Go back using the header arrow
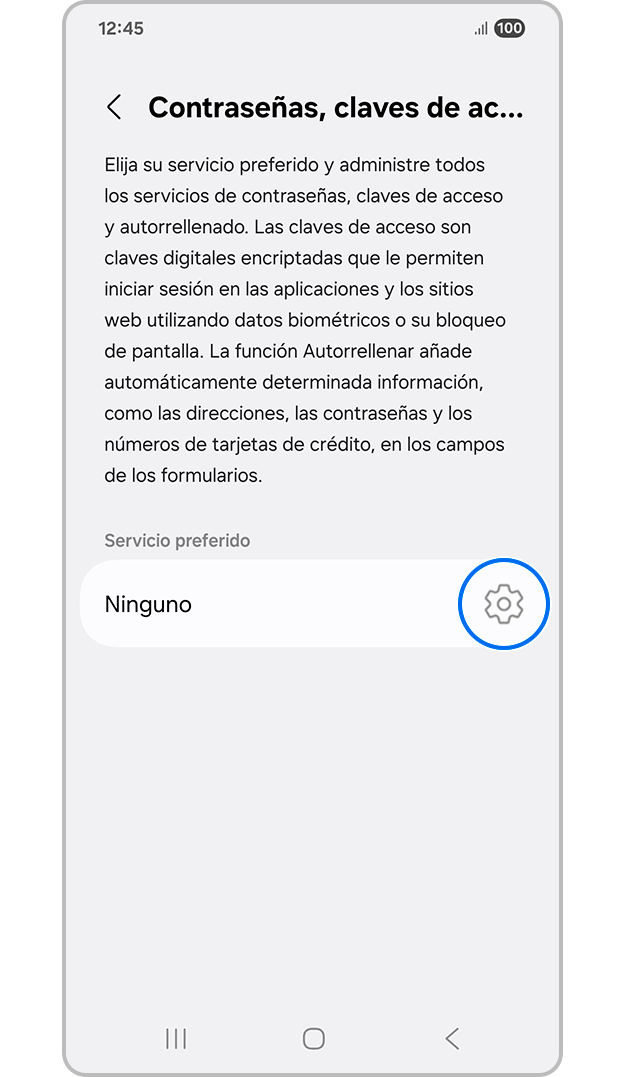 (x=115, y=108)
